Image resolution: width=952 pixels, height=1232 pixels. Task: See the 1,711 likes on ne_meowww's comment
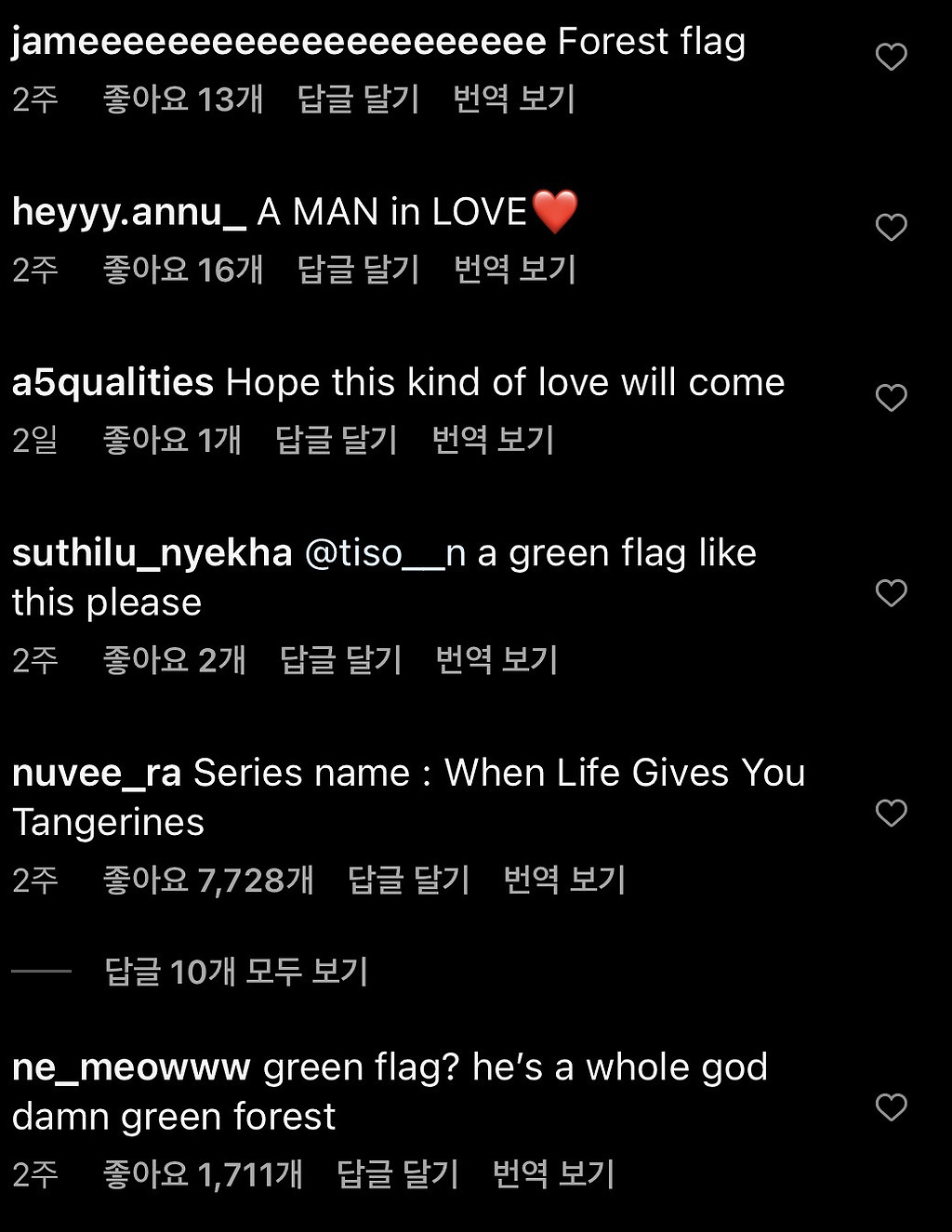coord(203,1174)
